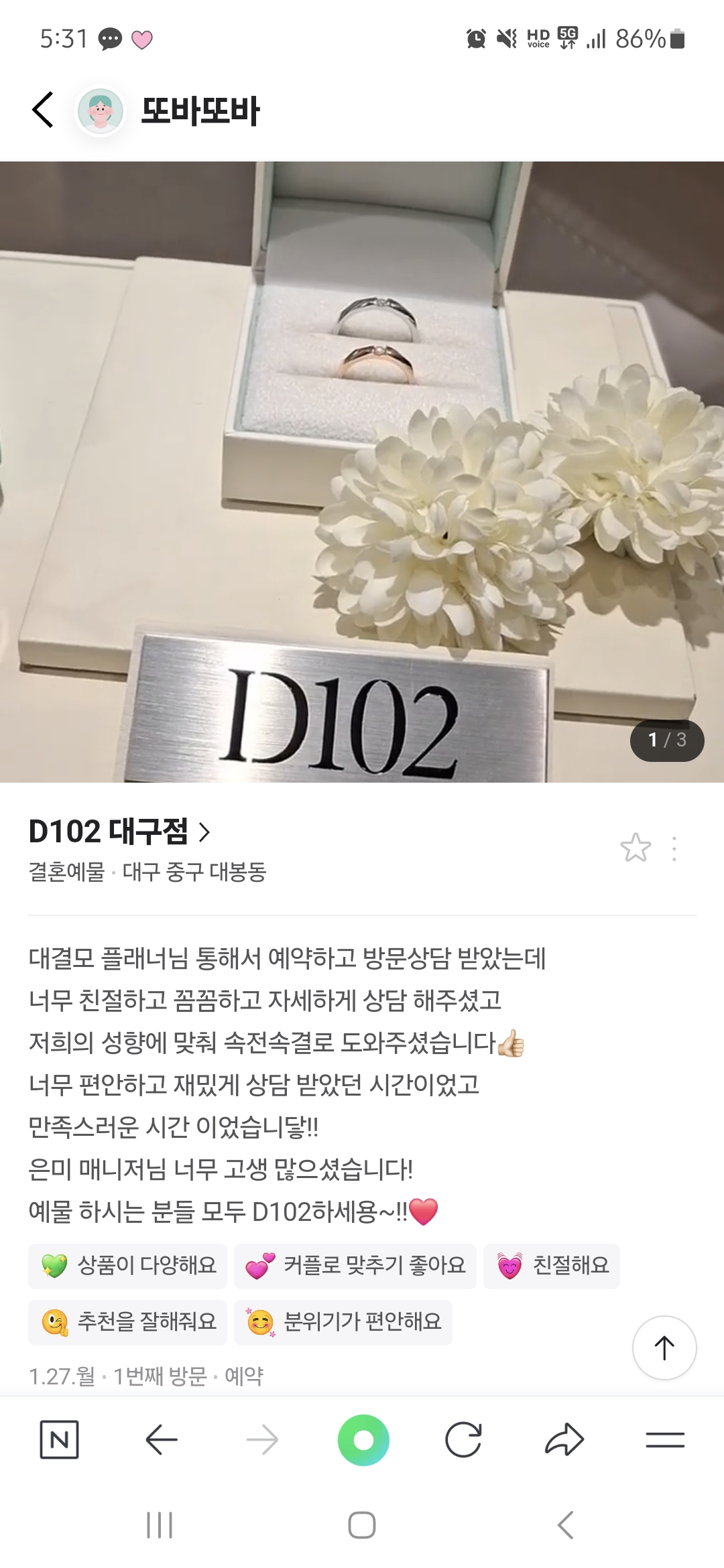The height and width of the screenshot is (1568, 724).
Task: Open the Naver home N button
Action: coord(59,1439)
